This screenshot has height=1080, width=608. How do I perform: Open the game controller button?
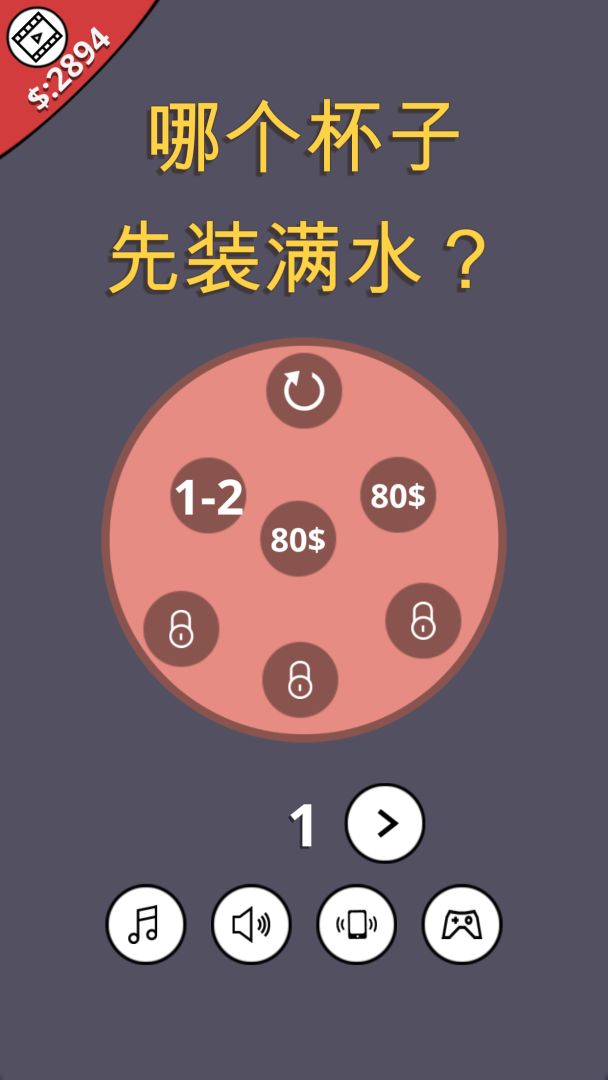462,924
